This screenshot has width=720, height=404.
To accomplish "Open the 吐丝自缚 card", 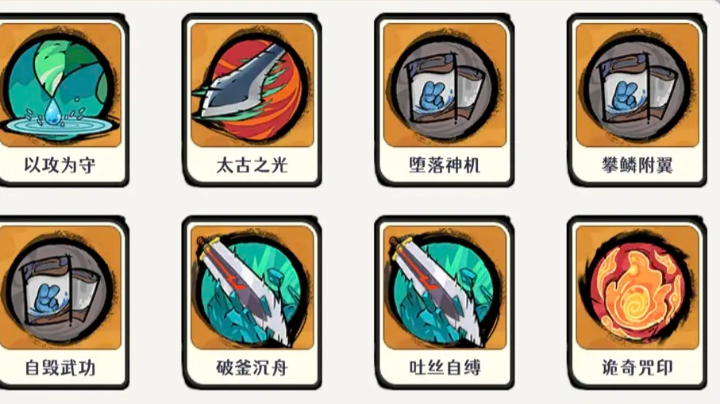I will click(x=444, y=300).
